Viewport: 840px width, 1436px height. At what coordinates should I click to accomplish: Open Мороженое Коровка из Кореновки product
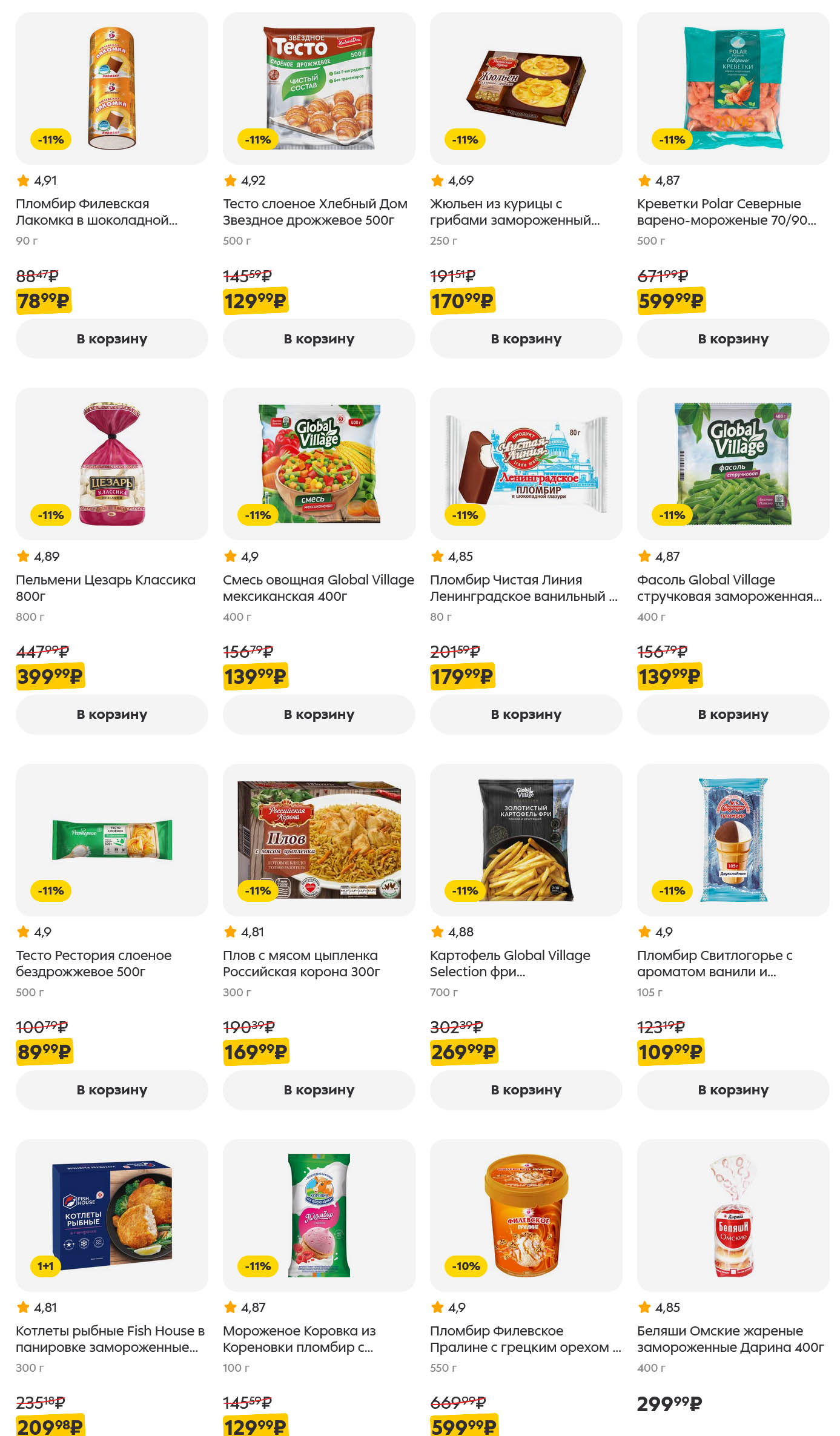click(299, 1338)
